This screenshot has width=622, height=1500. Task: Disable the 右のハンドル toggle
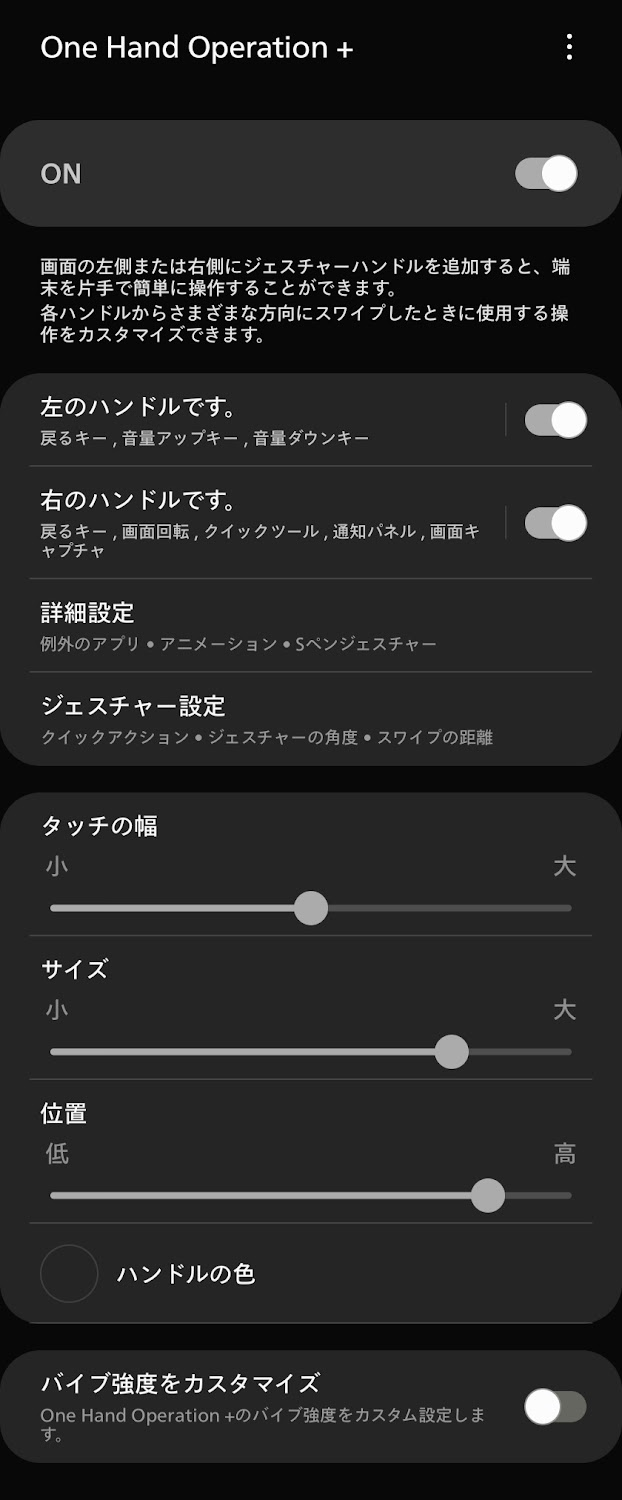(x=555, y=523)
